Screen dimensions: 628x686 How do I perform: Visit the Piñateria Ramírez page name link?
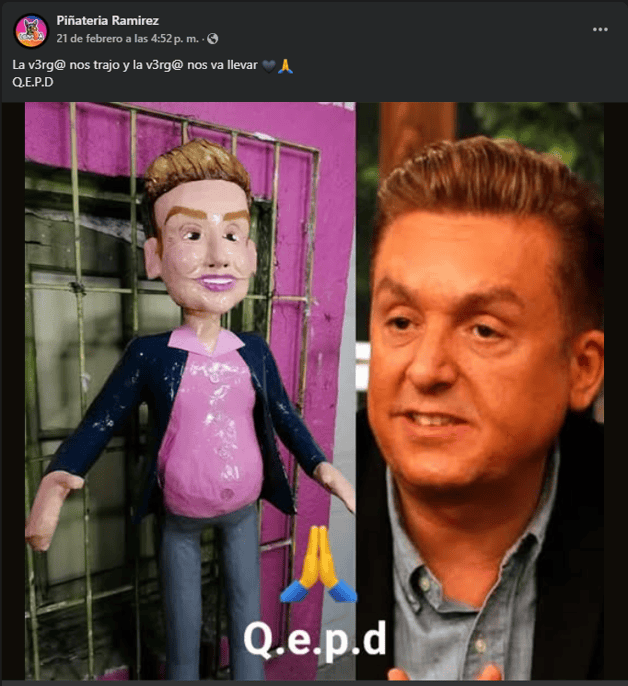pyautogui.click(x=108, y=21)
